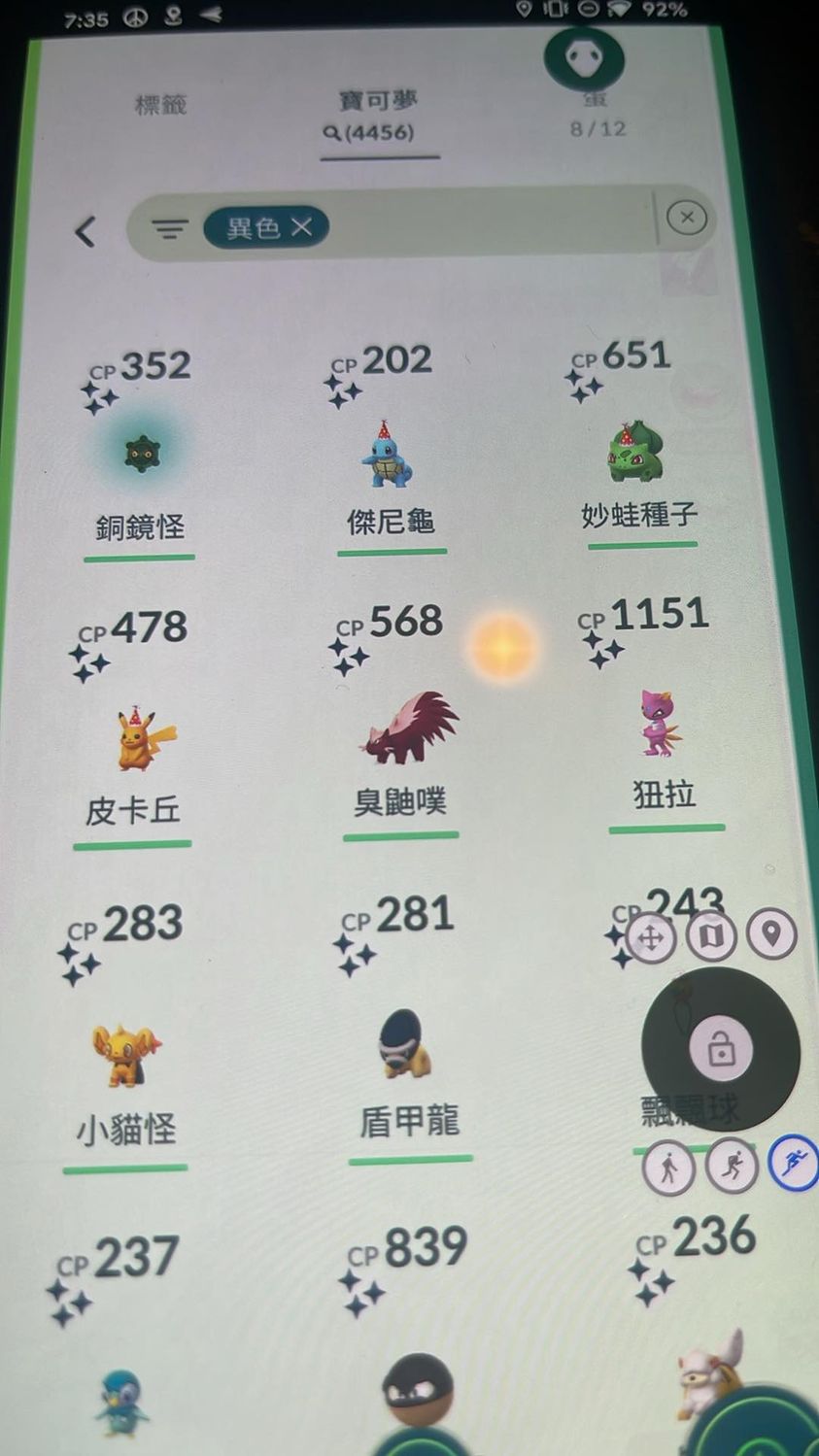Open 皮卡丘 with CP 478

click(141, 740)
